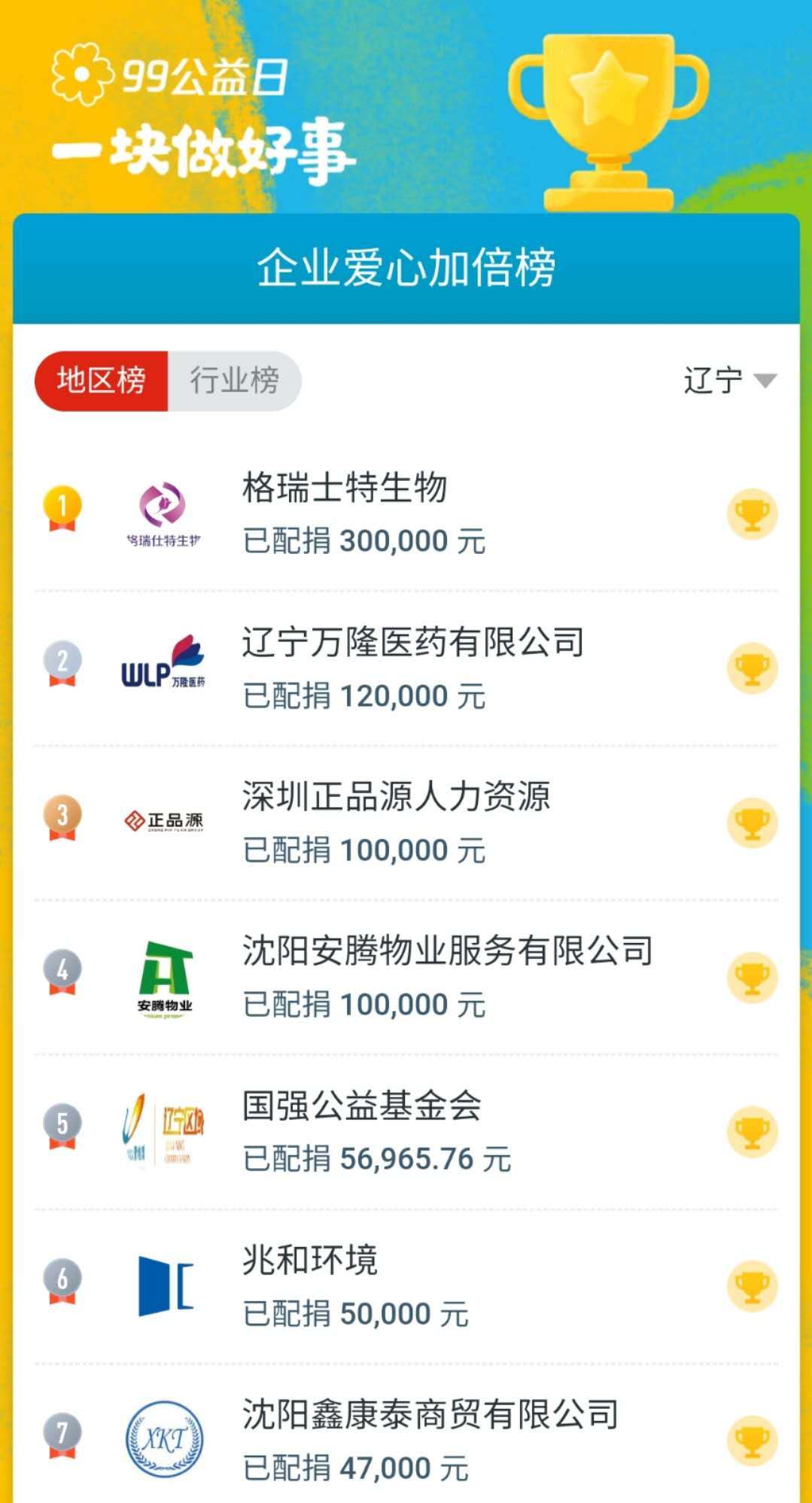This screenshot has height=1503, width=812.
Task: View the 深圳正品源人力资源 entry
Action: [x=406, y=823]
